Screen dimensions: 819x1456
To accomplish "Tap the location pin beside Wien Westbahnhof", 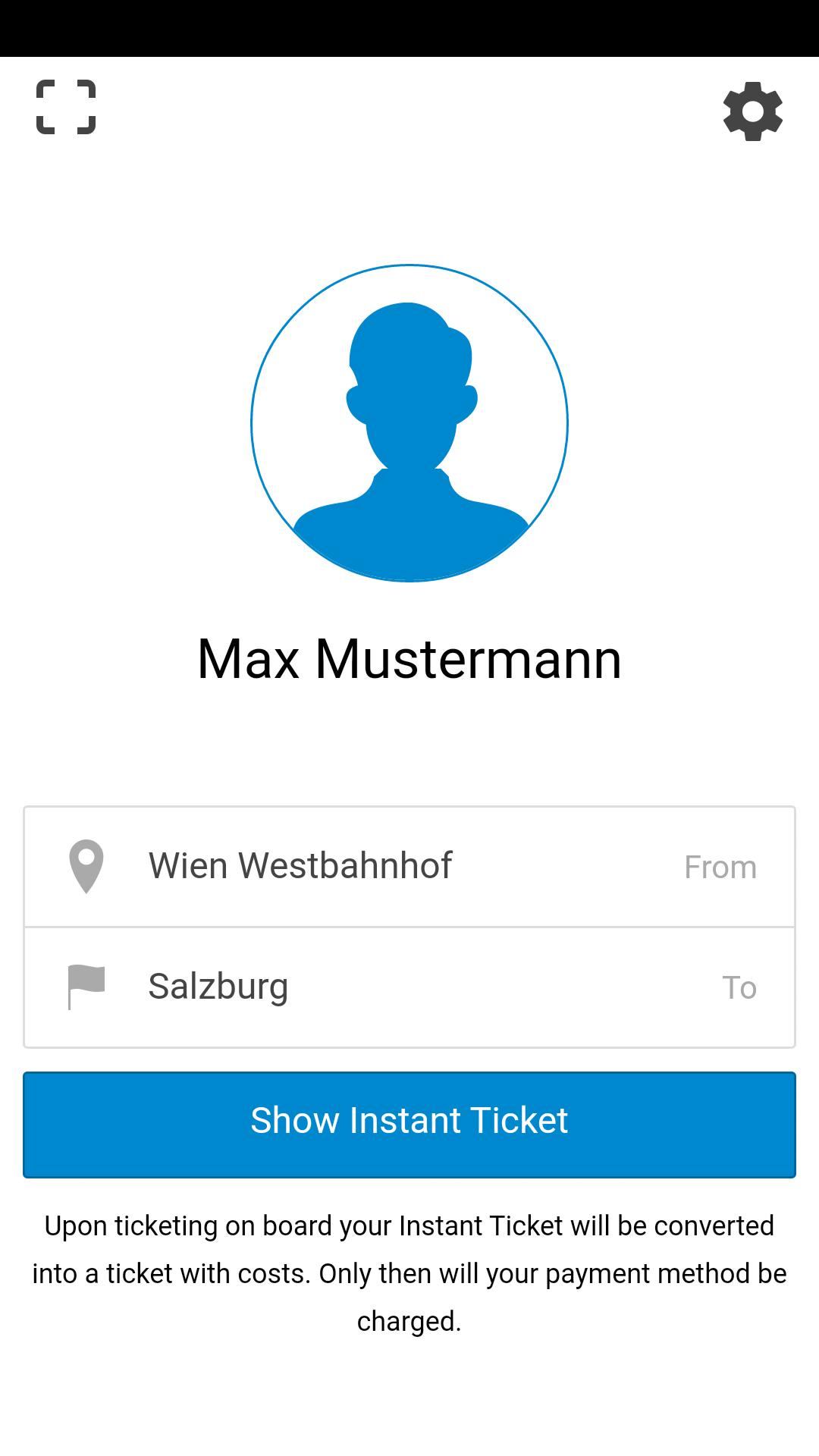I will 86,866.
